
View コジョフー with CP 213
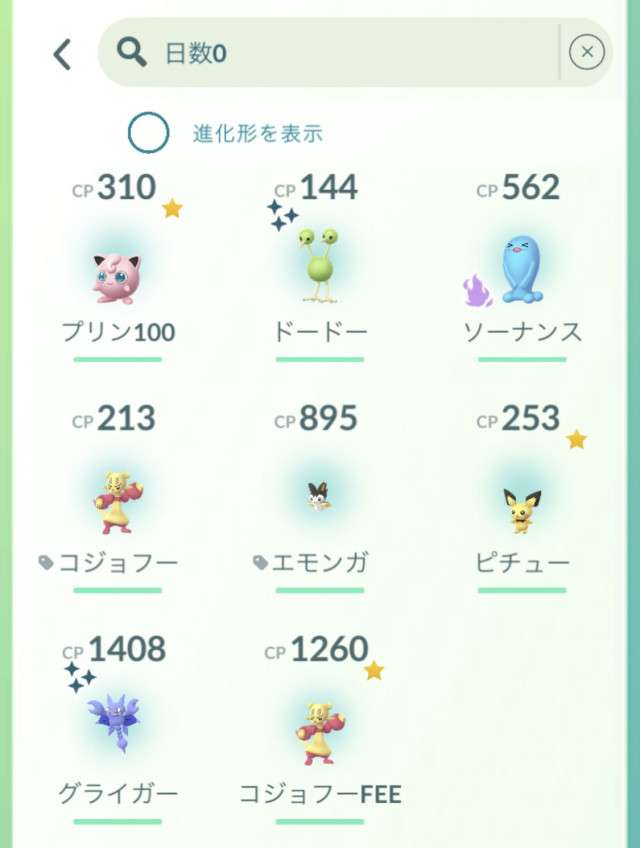click(117, 503)
